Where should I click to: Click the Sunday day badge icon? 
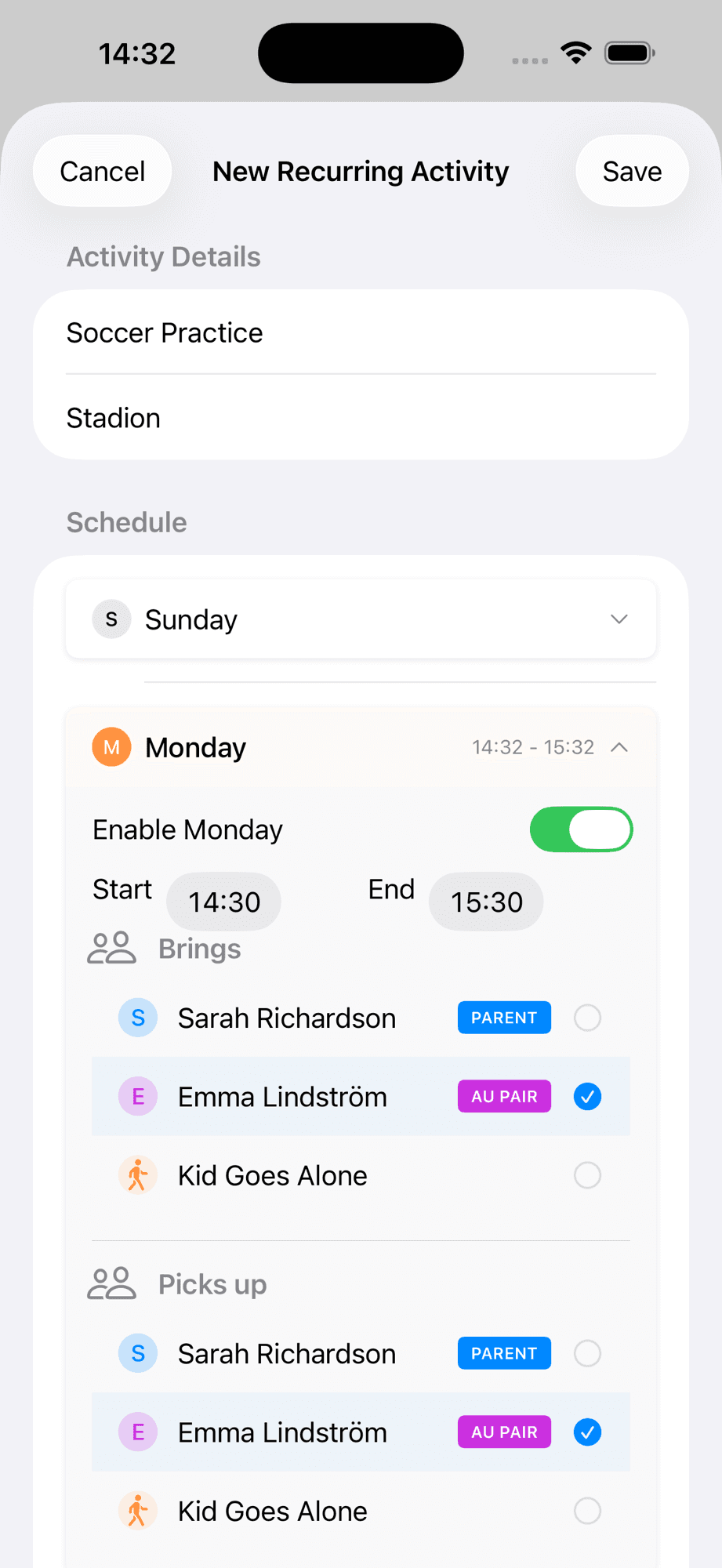tap(111, 619)
